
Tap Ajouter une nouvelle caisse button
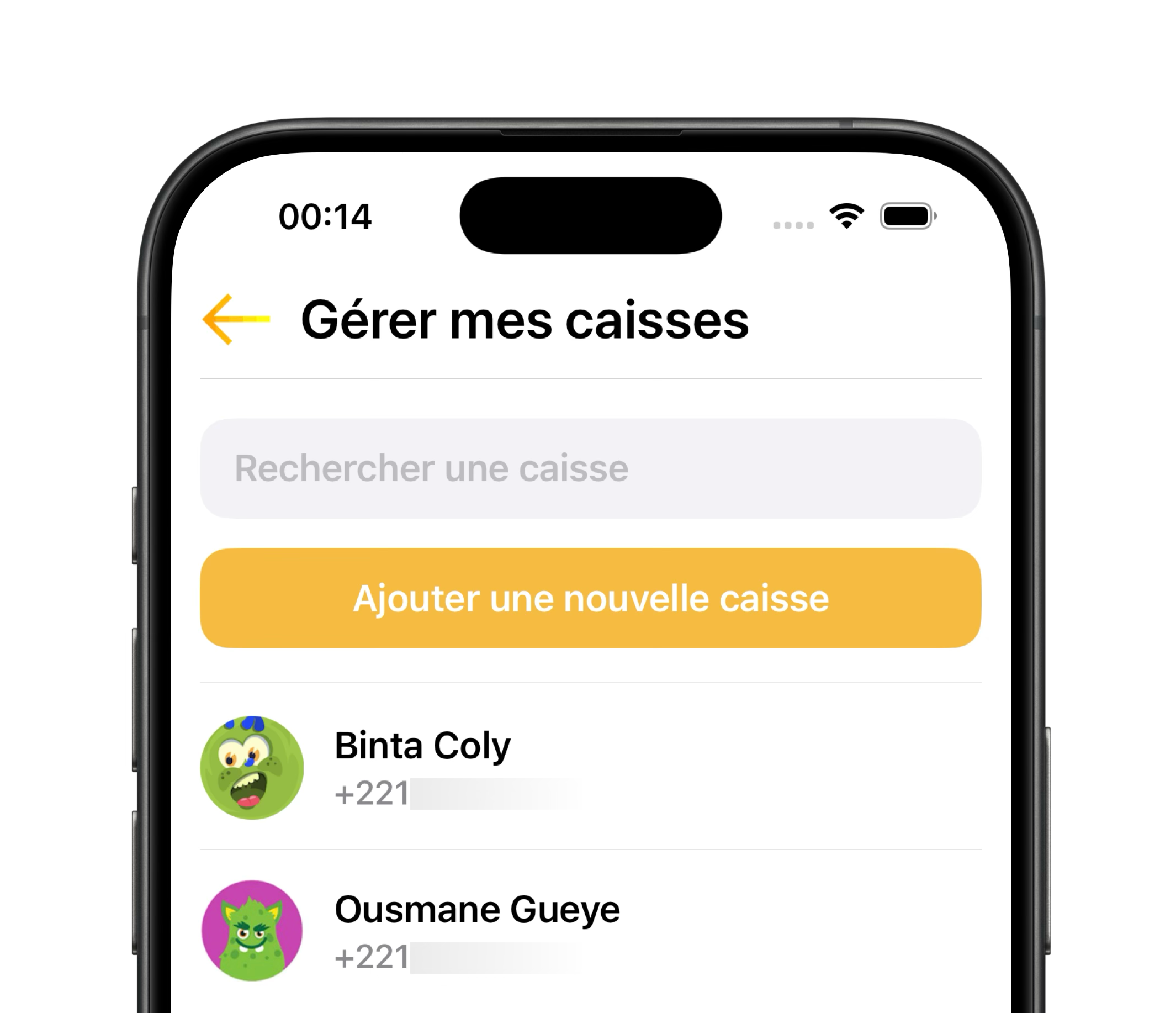(x=590, y=598)
